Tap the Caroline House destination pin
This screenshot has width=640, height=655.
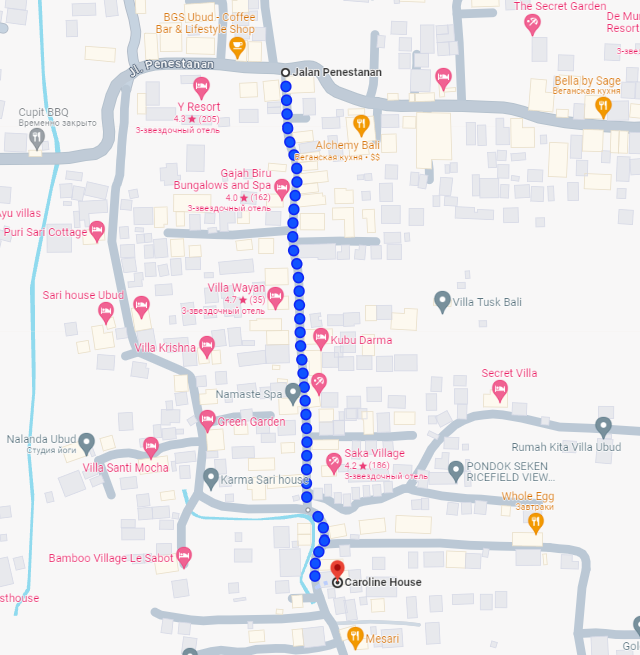(338, 570)
